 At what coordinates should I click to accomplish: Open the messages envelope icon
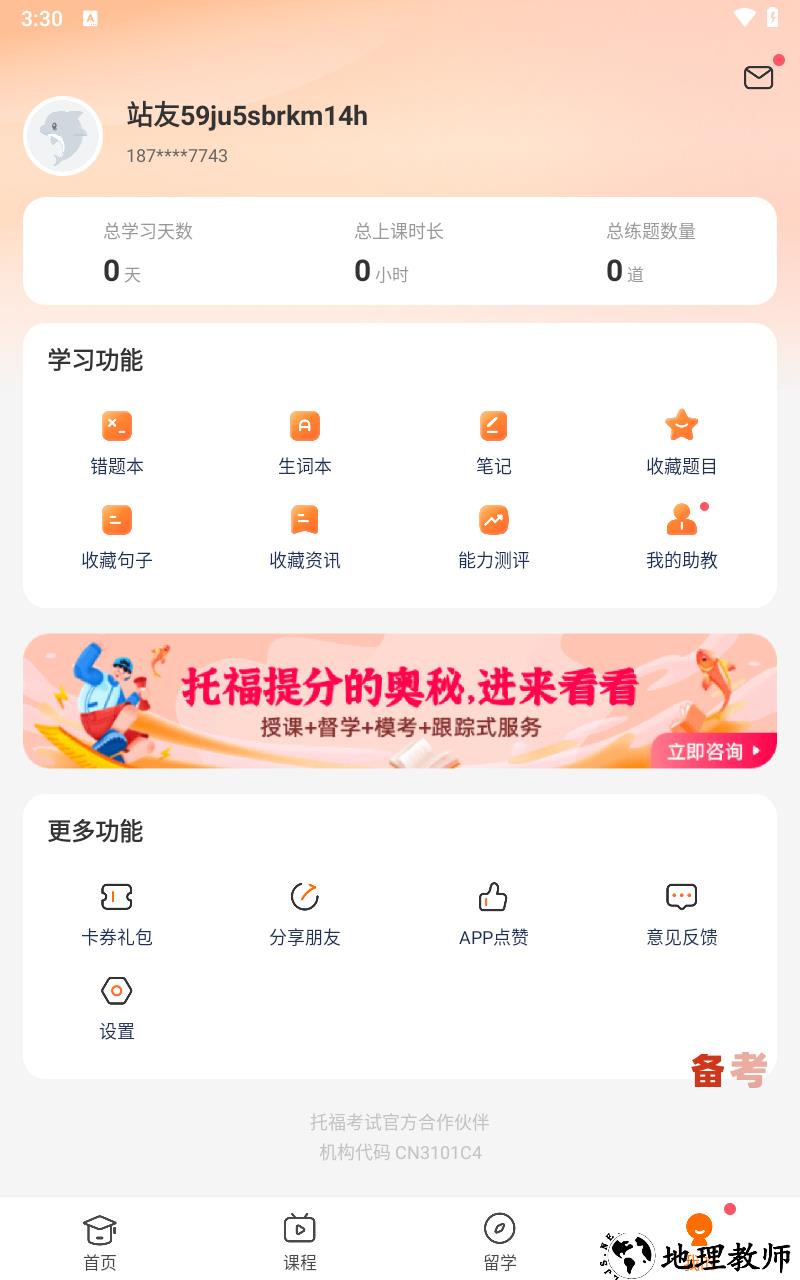(x=758, y=78)
